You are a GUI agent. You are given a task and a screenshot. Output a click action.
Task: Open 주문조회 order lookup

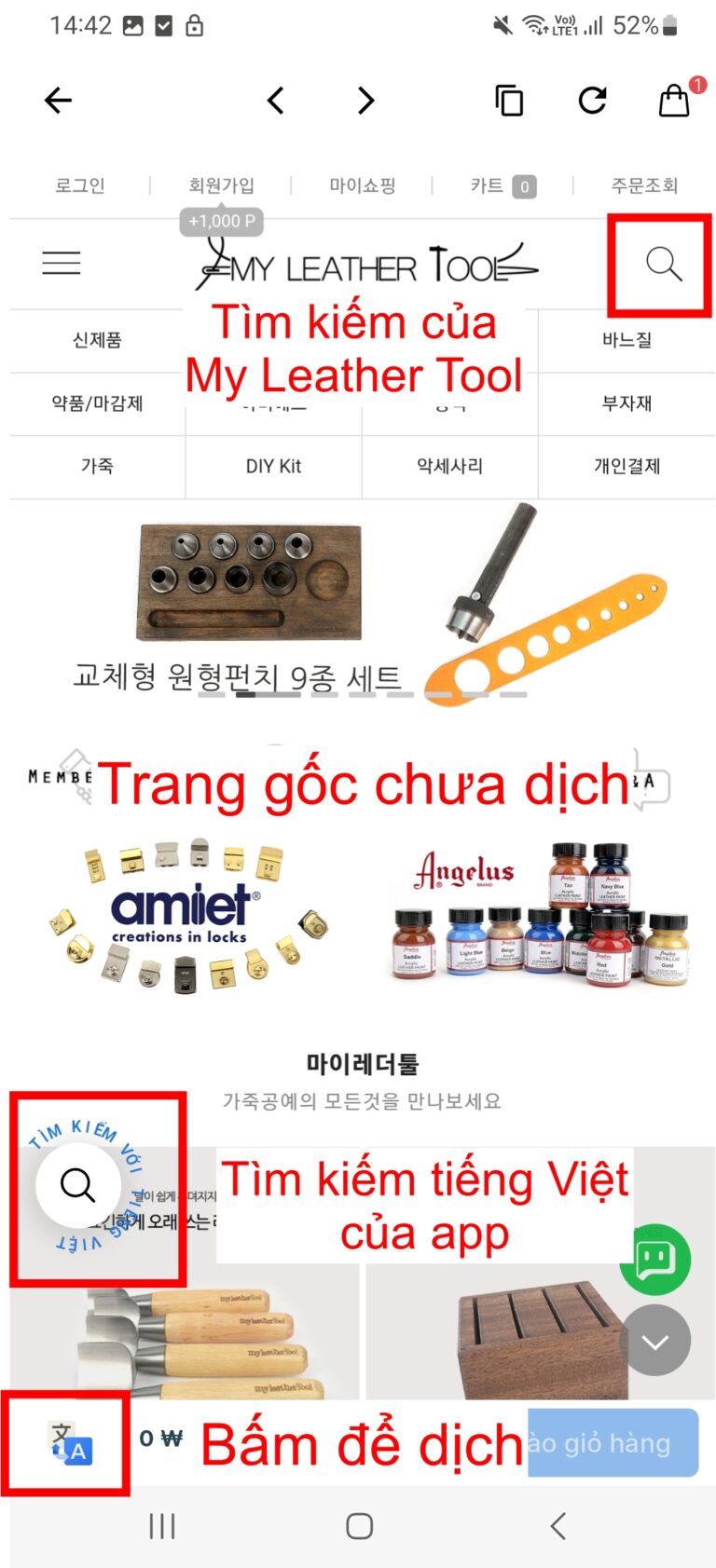pos(644,185)
